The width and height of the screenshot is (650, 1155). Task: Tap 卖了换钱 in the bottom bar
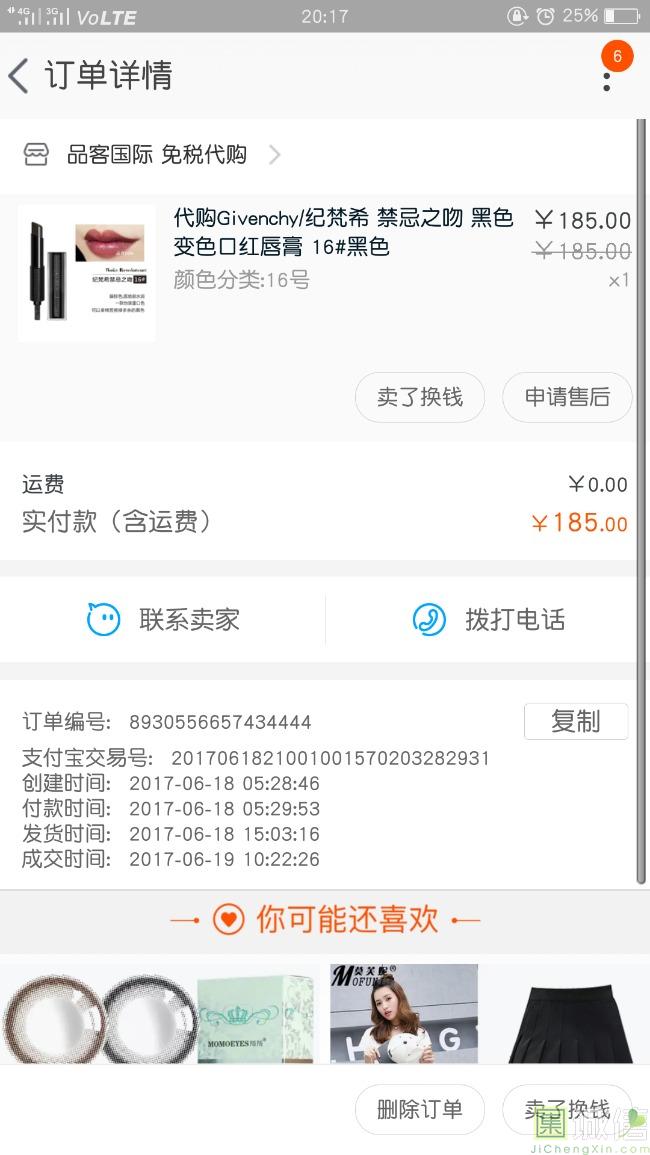click(x=567, y=1109)
